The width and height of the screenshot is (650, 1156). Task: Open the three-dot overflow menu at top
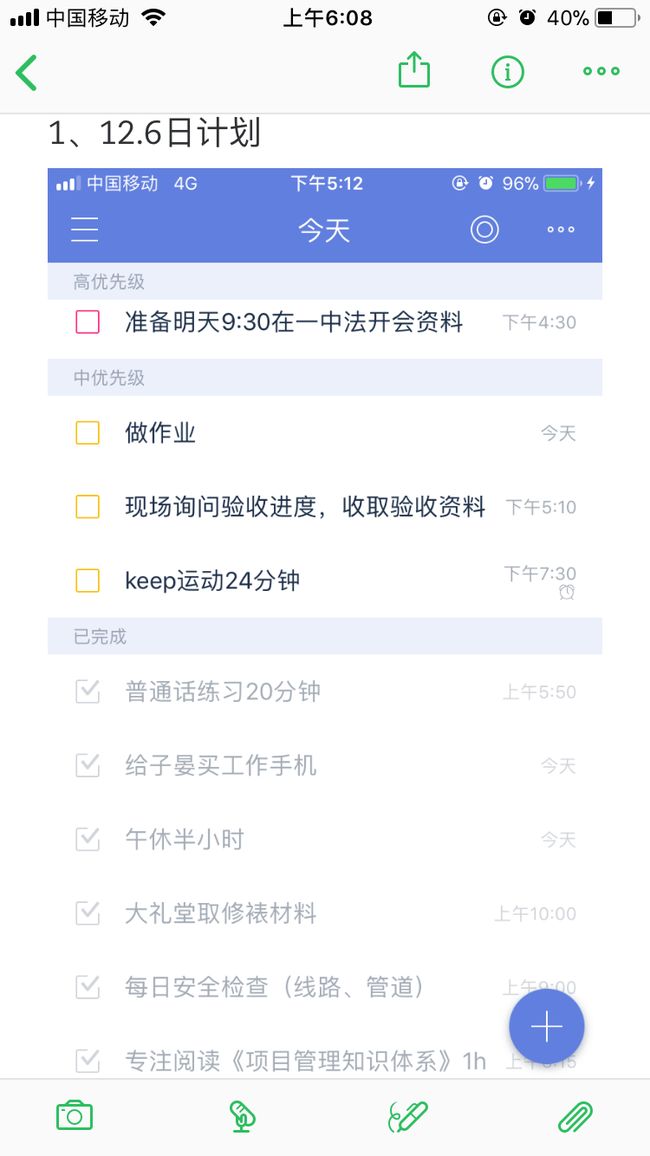click(x=601, y=72)
